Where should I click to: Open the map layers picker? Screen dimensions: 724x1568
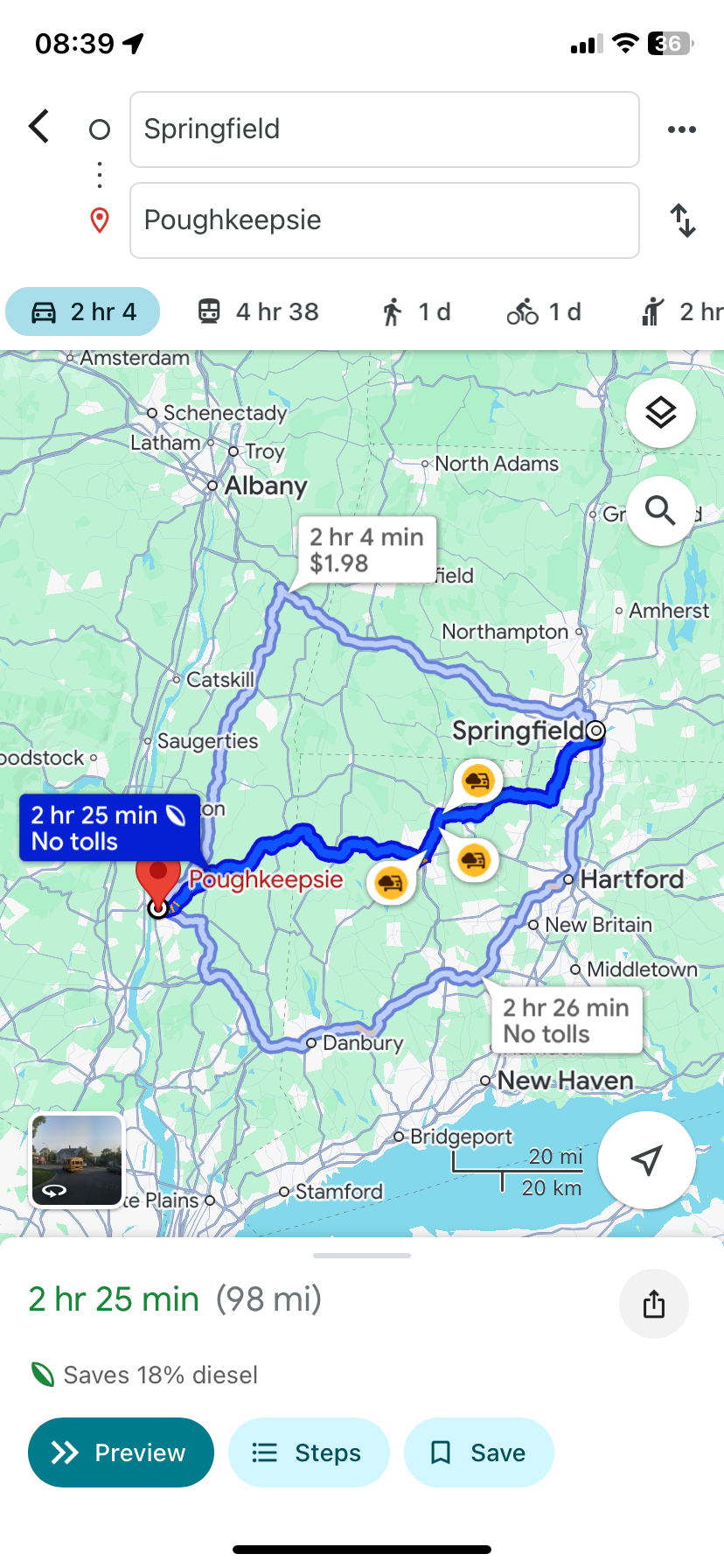tap(660, 412)
